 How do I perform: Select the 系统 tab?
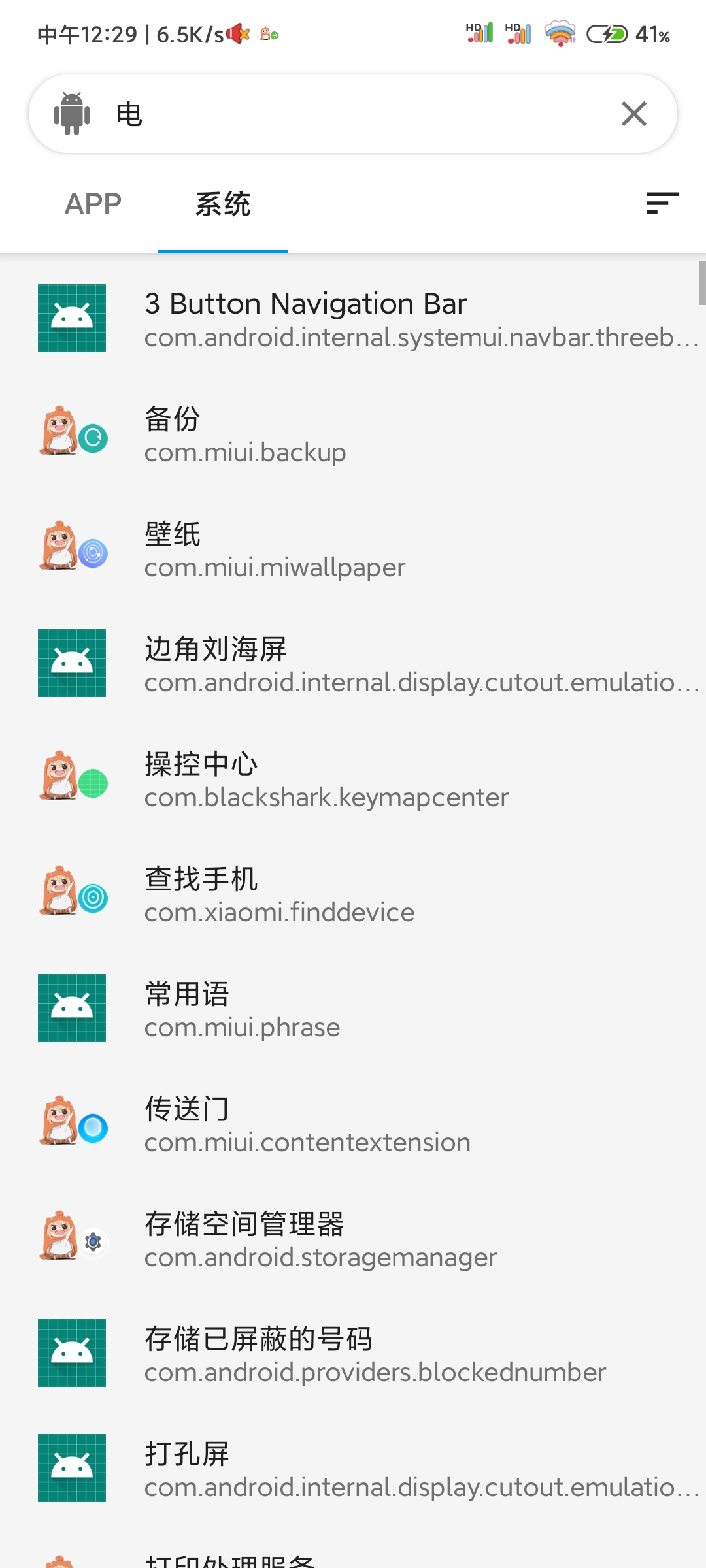click(223, 204)
